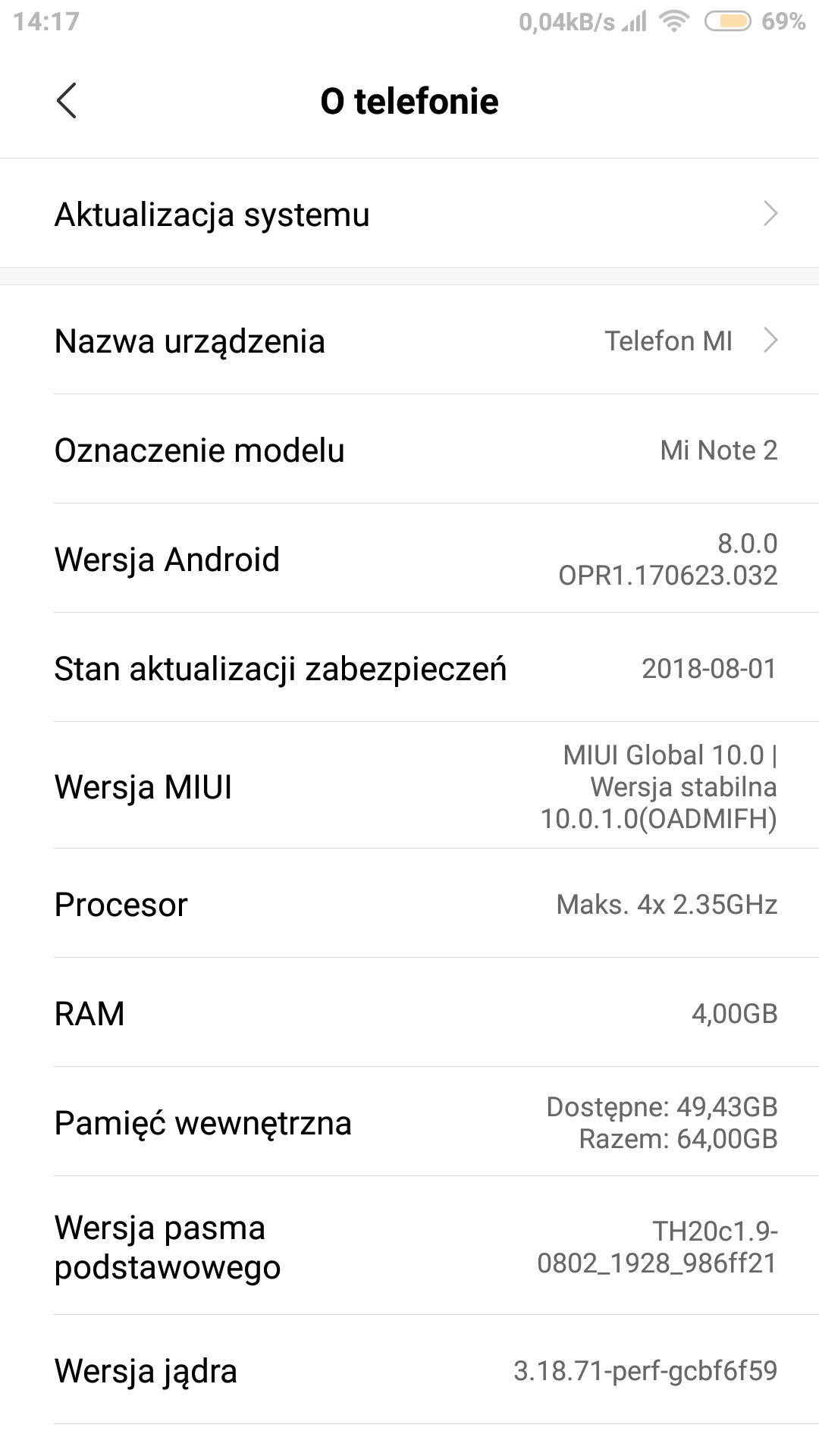Open Aktualizacja systemu
This screenshot has height=1456, width=819.
click(409, 215)
